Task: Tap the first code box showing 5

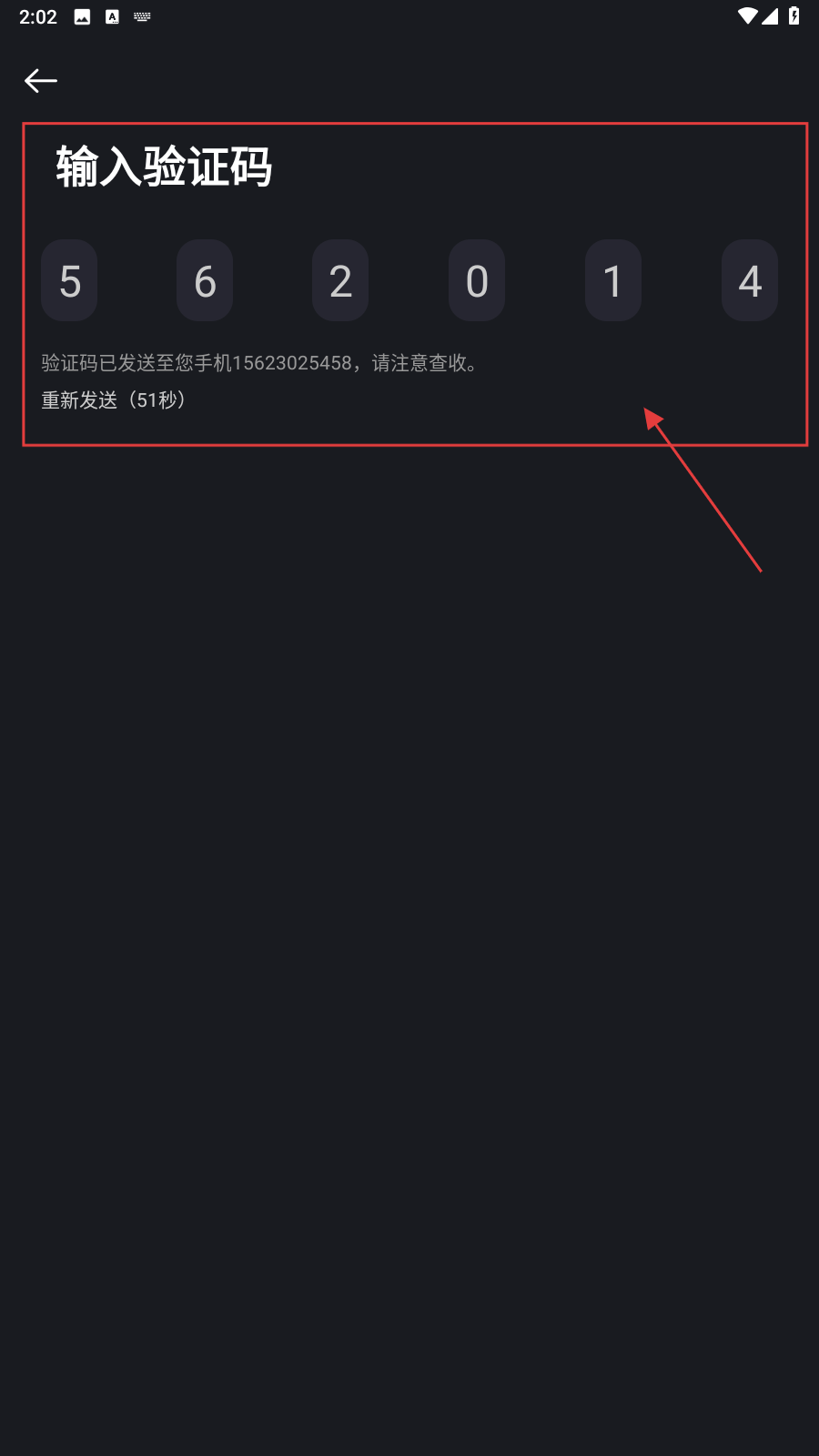Action: click(x=69, y=280)
